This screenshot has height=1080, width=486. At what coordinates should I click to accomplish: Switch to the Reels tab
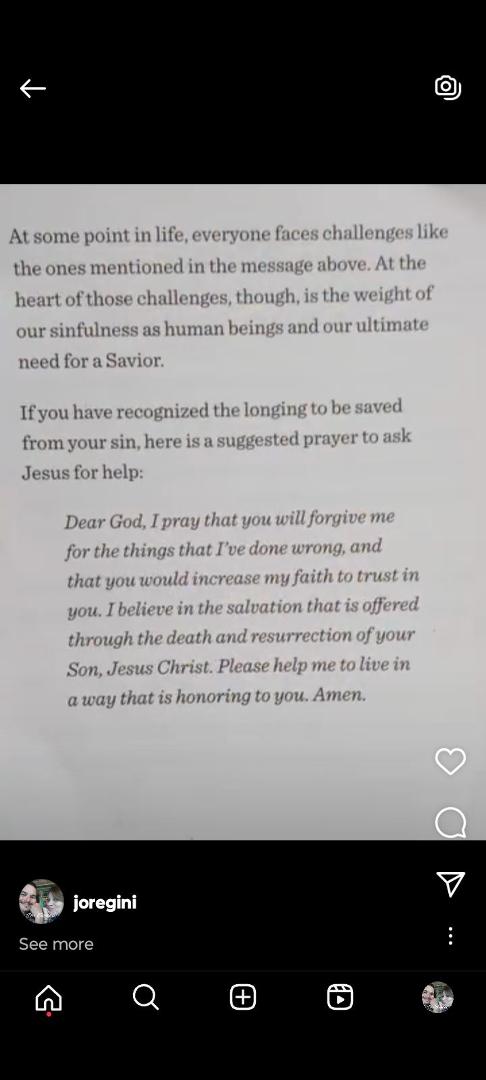(340, 997)
